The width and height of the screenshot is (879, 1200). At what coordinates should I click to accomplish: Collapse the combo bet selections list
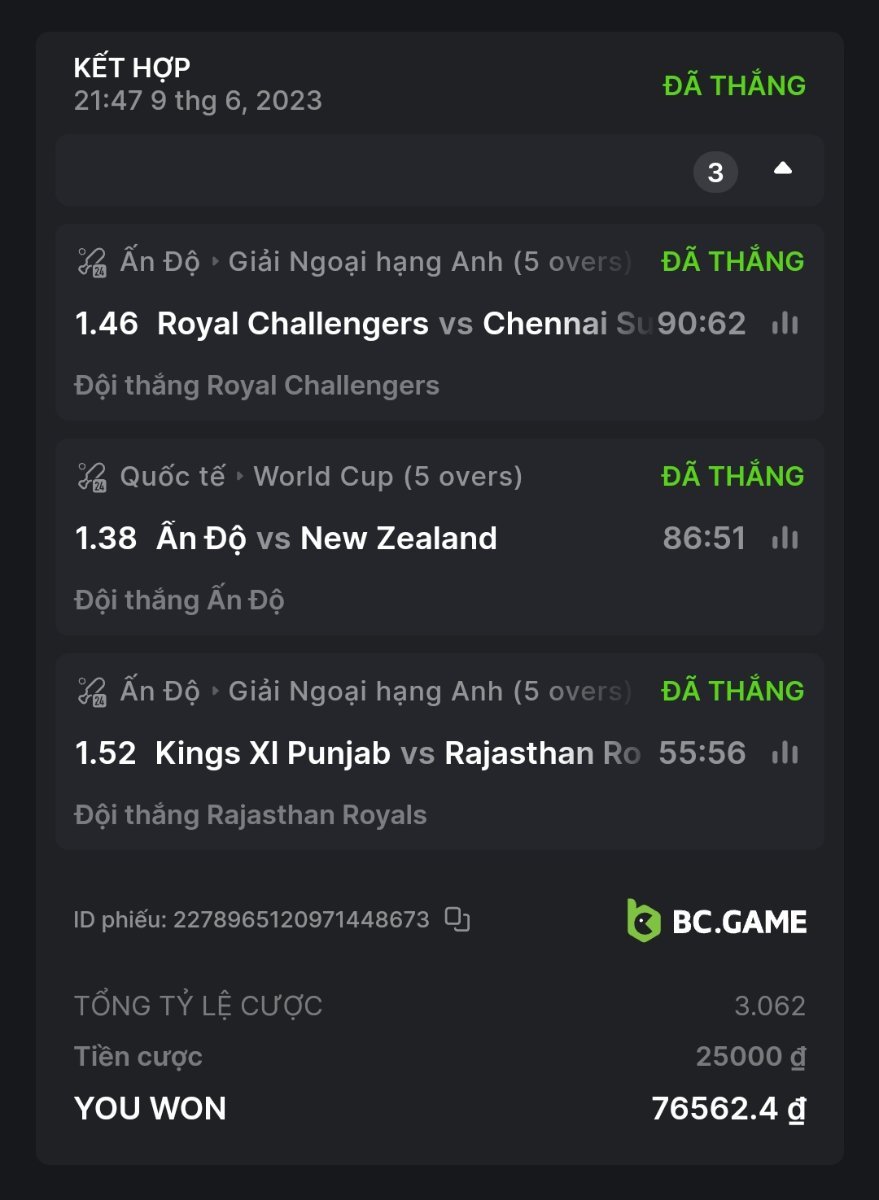(x=782, y=170)
